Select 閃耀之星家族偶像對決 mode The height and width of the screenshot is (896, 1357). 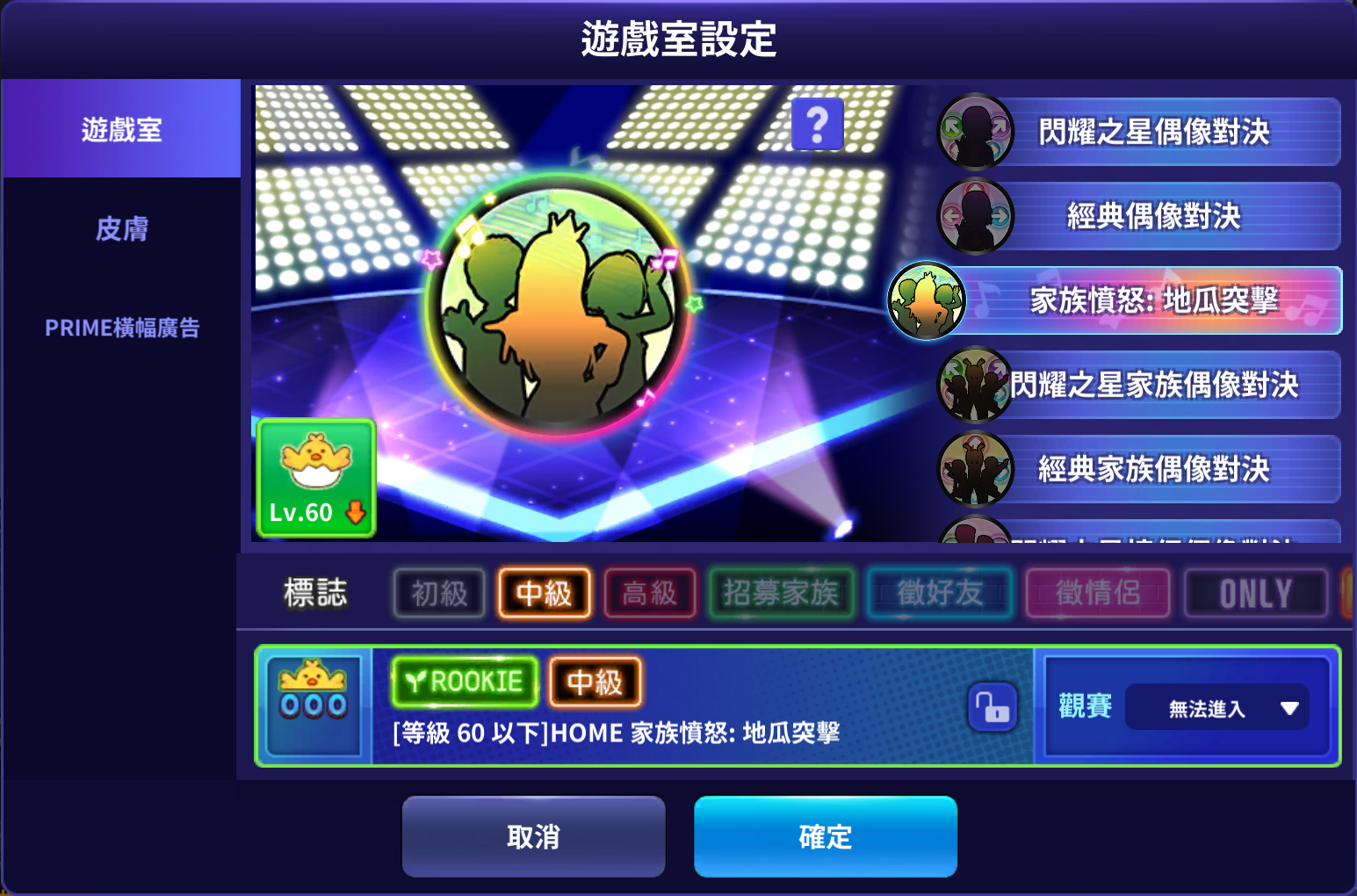pos(1152,385)
